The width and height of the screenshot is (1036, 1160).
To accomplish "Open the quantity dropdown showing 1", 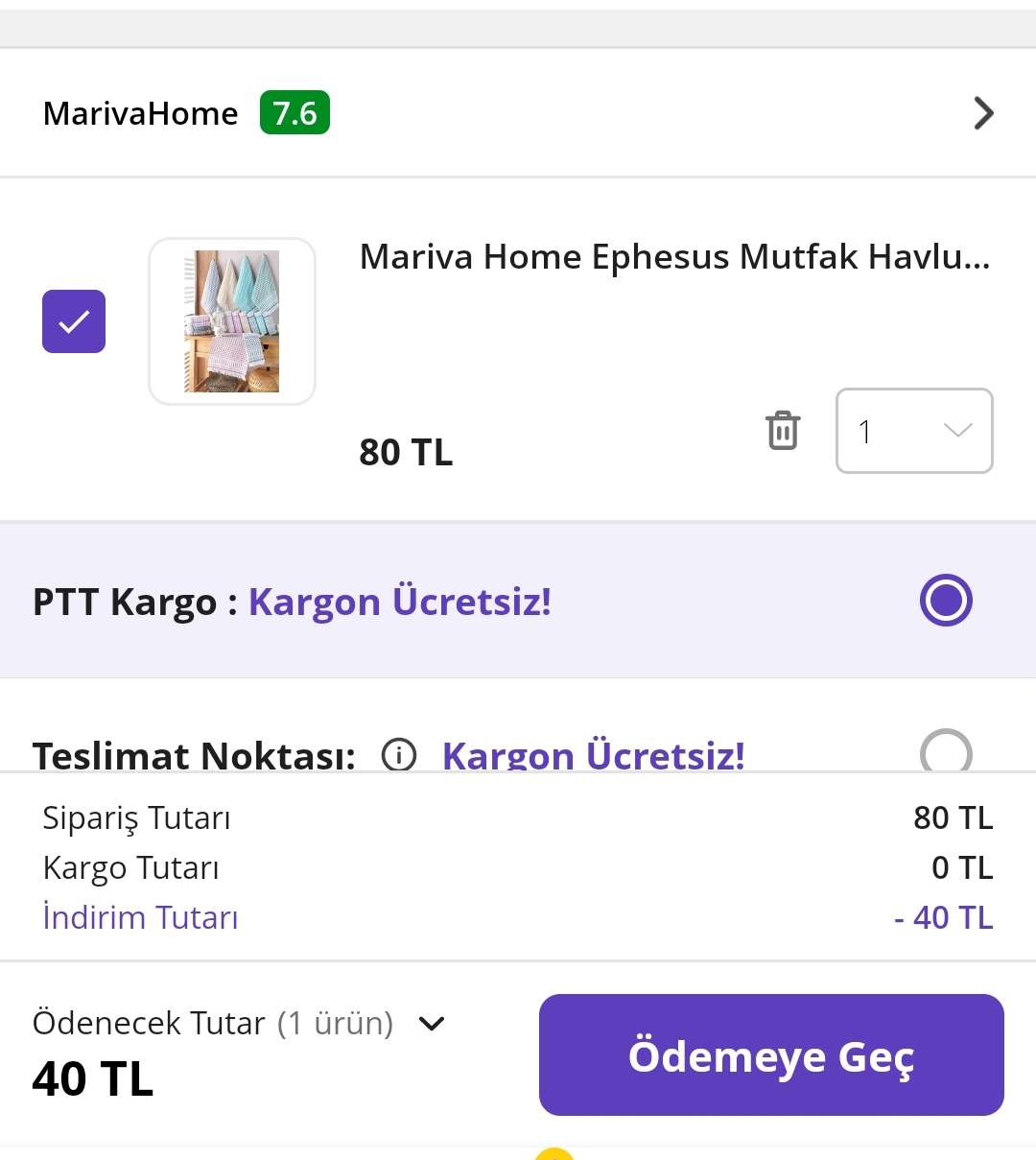I will (914, 431).
